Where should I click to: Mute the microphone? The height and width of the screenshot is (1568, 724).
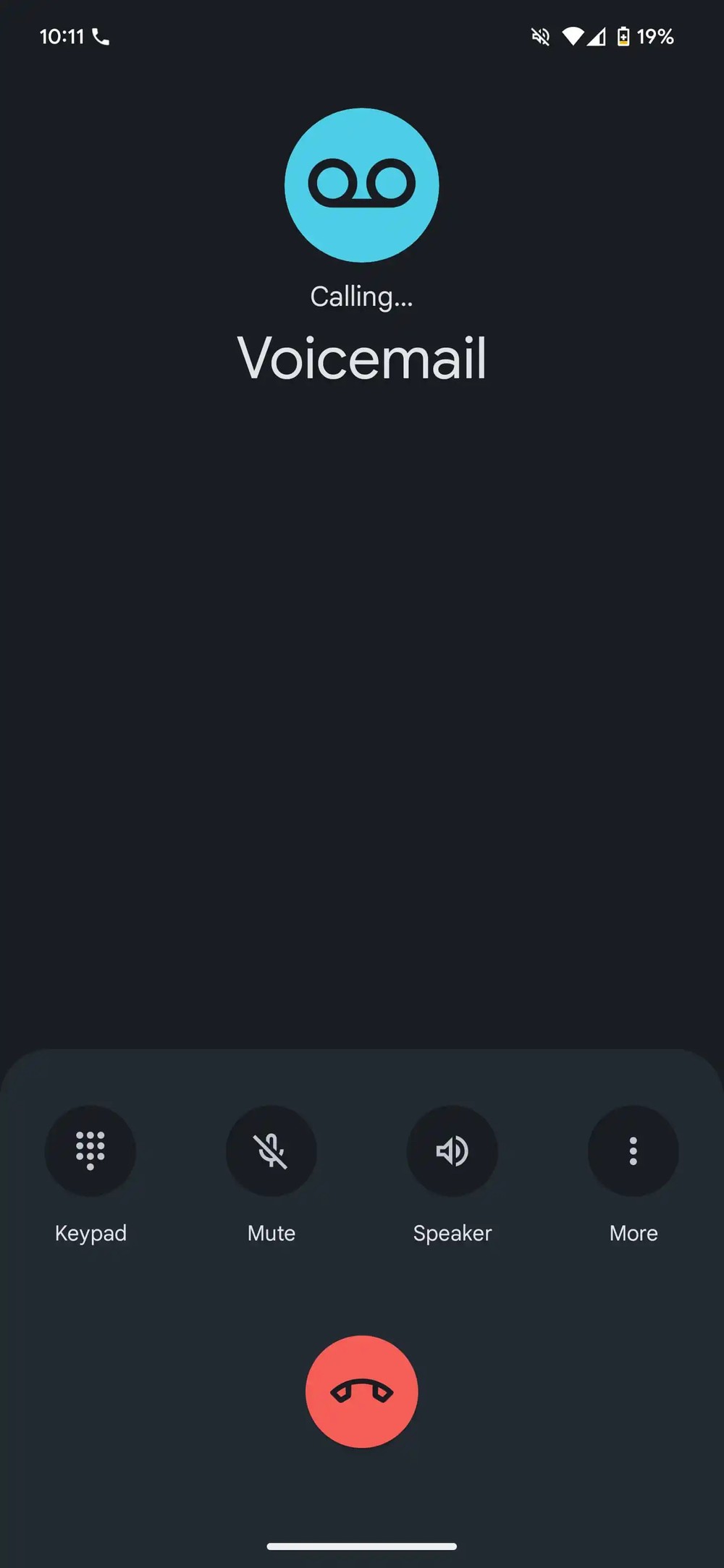pos(271,1150)
